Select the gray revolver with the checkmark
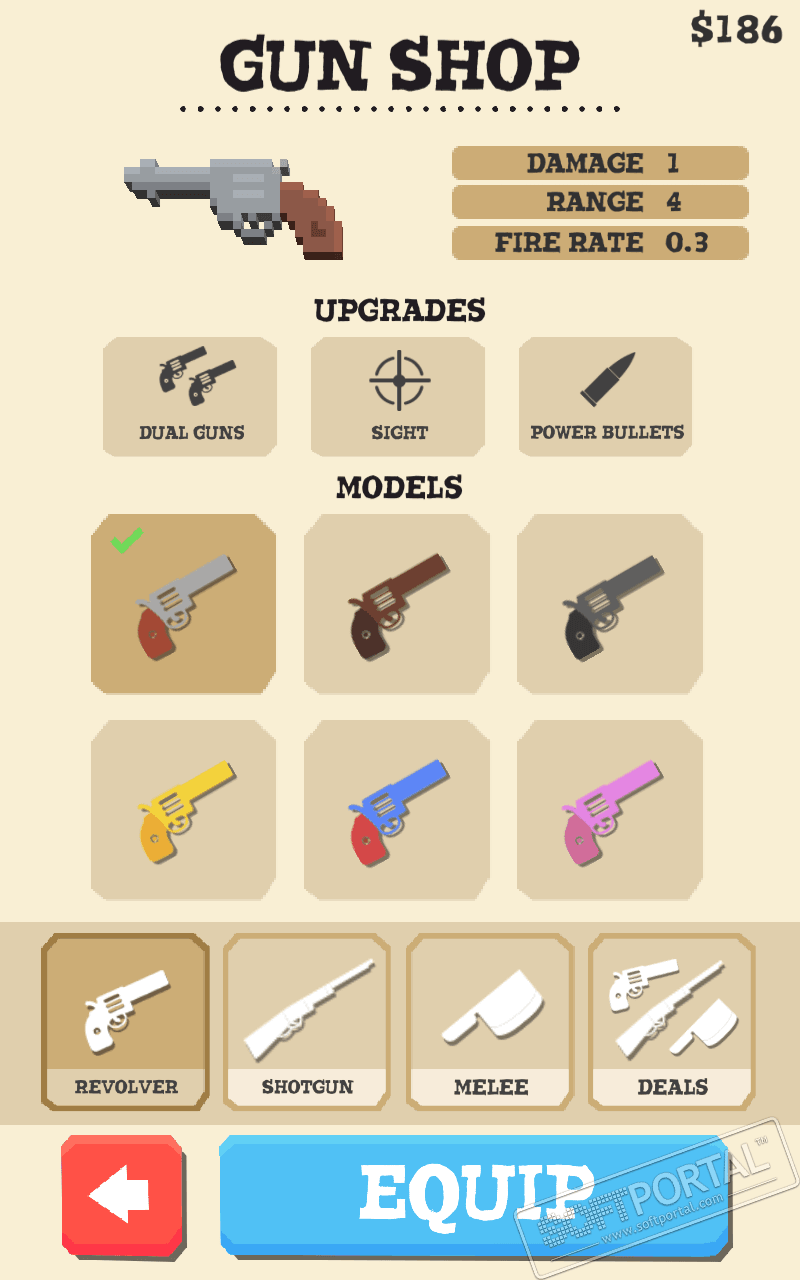This screenshot has width=800, height=1280. click(184, 604)
